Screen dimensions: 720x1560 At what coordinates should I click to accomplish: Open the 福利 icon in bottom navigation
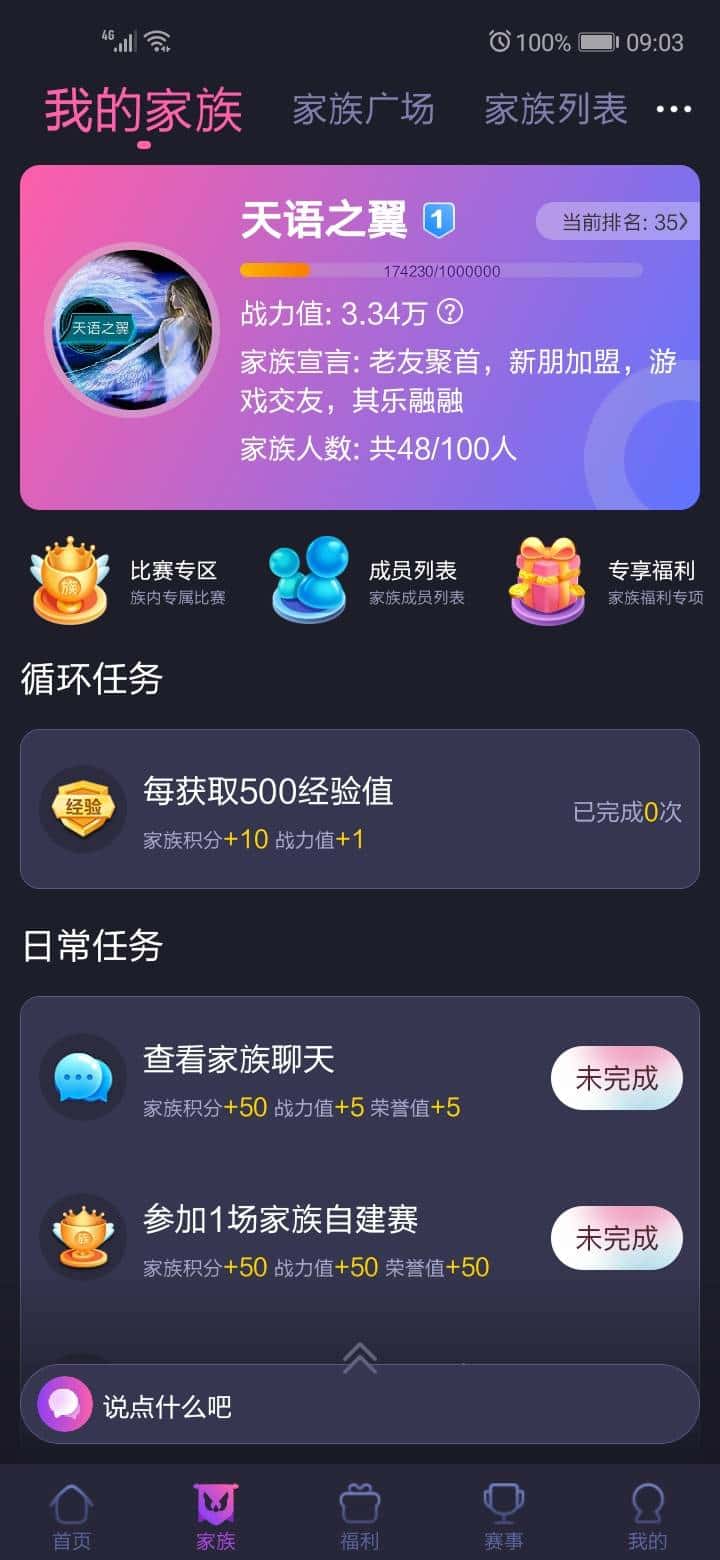[359, 1505]
